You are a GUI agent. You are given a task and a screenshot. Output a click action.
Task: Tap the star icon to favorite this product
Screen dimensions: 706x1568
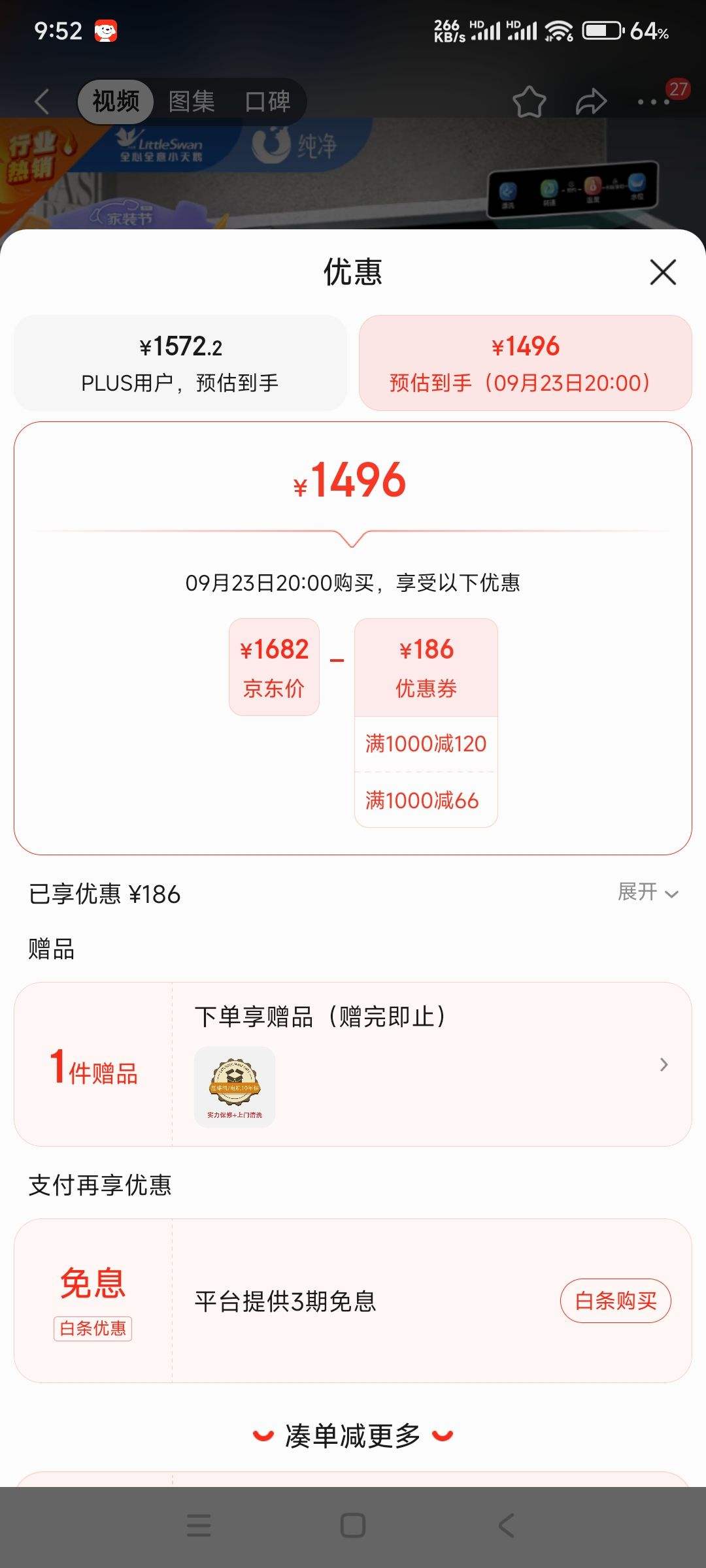point(529,102)
